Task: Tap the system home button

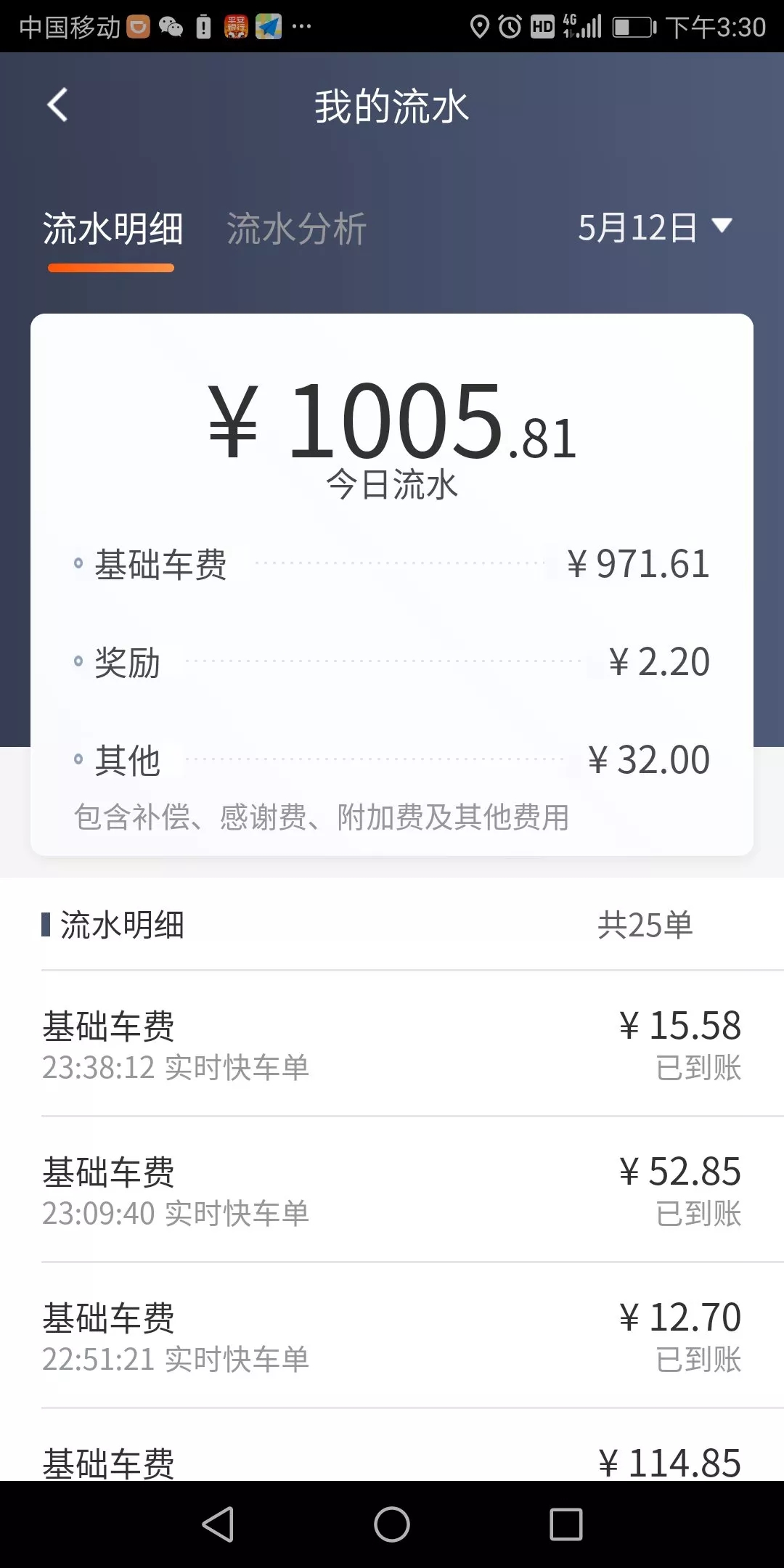Action: tap(392, 1524)
